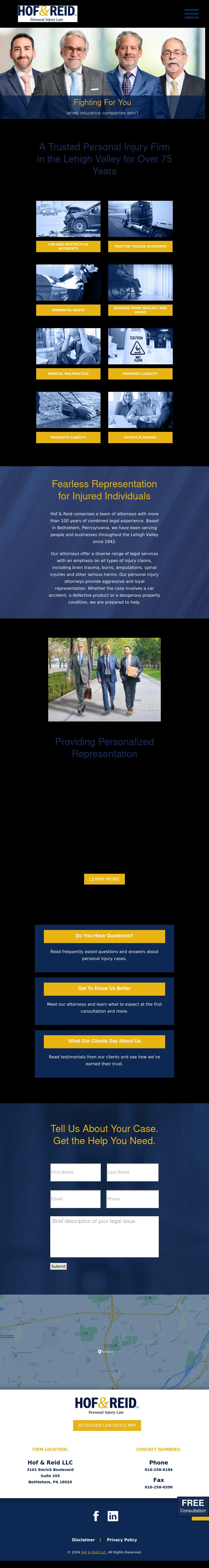Open Car and Motorcycle Accidents practice area

click(x=68, y=246)
